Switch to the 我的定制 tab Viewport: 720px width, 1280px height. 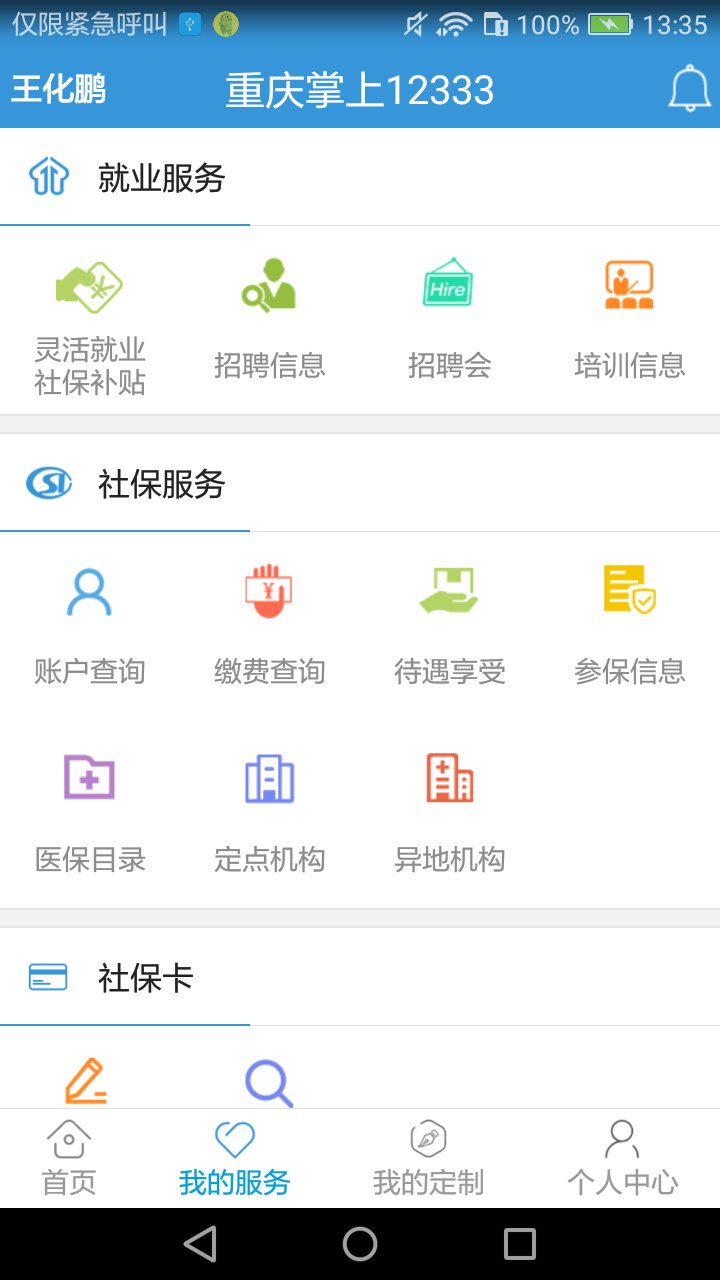point(428,1158)
